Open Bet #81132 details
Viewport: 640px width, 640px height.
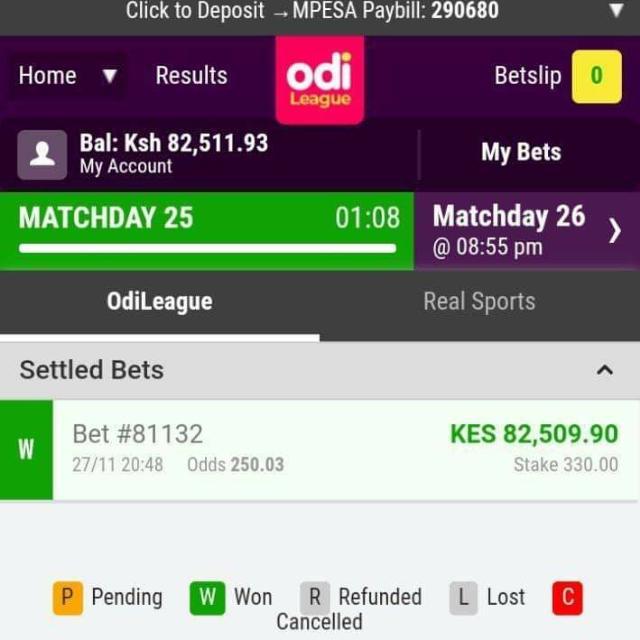tap(340, 449)
